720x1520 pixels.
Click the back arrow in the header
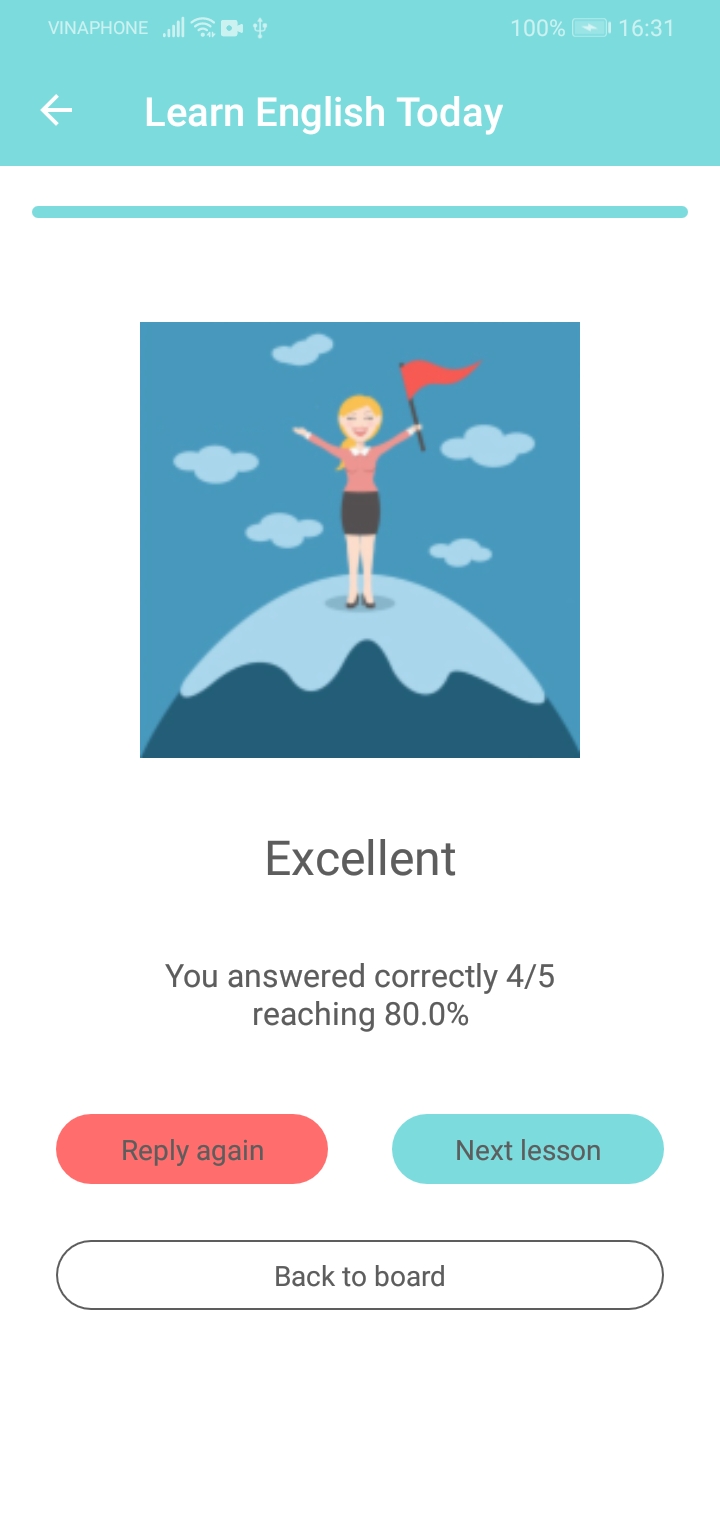point(55,111)
